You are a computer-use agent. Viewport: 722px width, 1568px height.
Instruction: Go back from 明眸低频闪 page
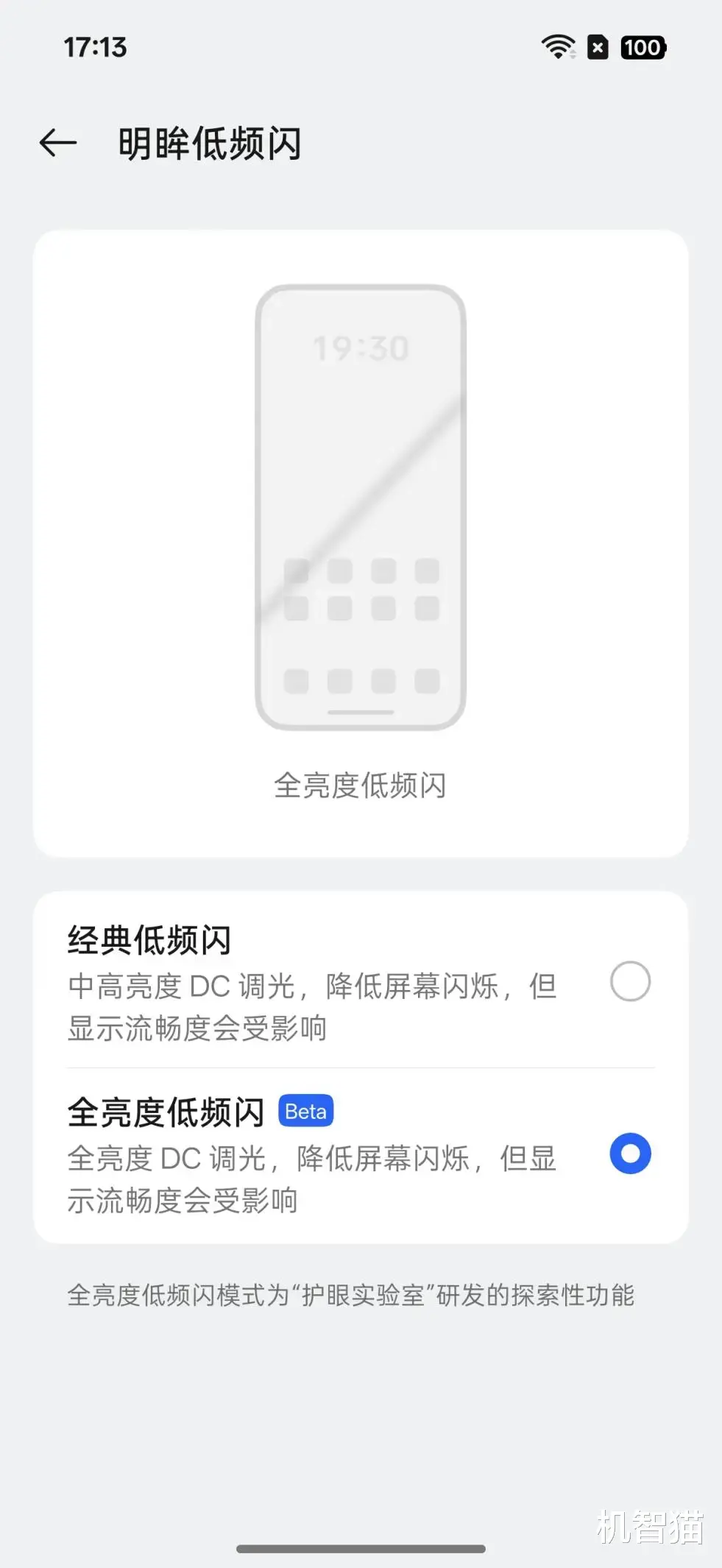point(58,143)
